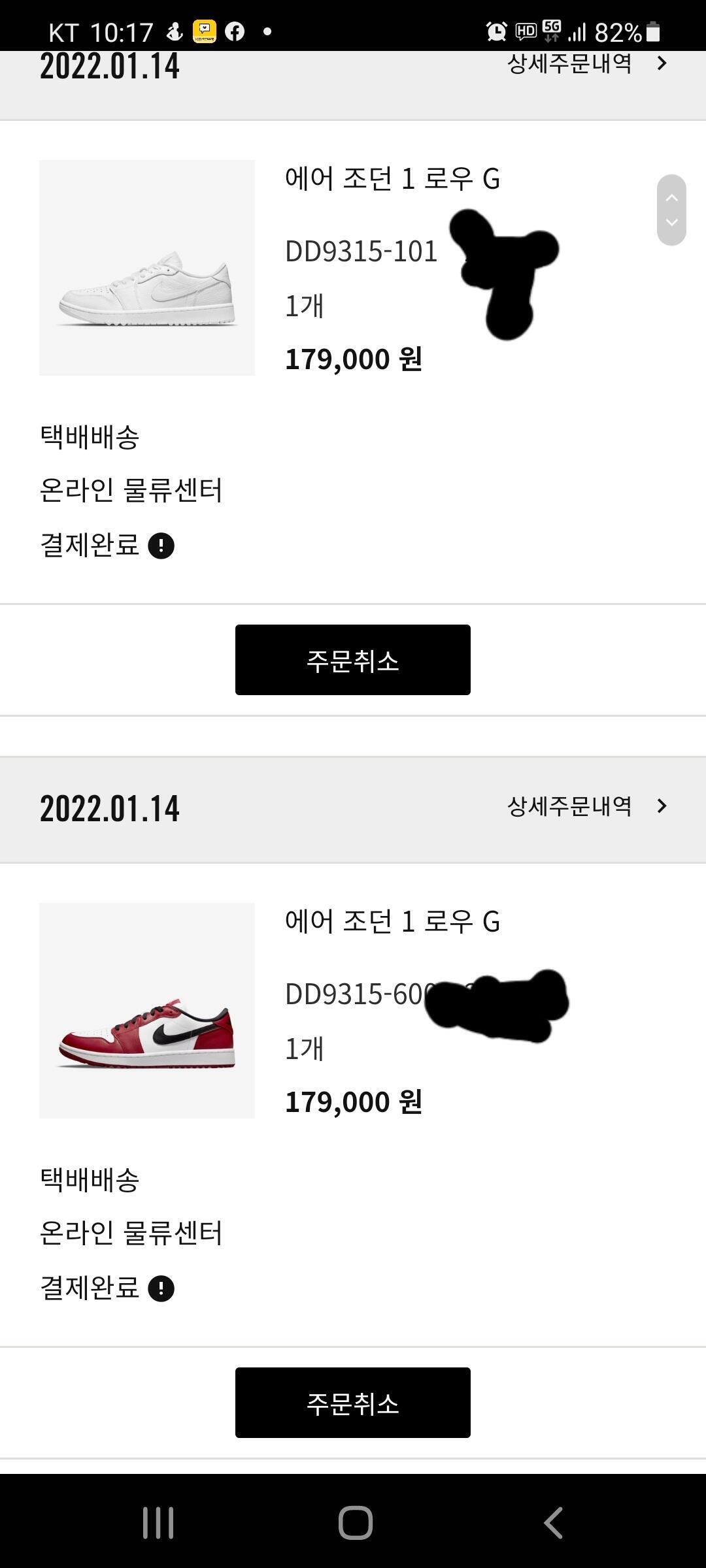The width and height of the screenshot is (706, 1568).
Task: Open the white 에어 조던 1 로우 G product image
Action: point(147,268)
